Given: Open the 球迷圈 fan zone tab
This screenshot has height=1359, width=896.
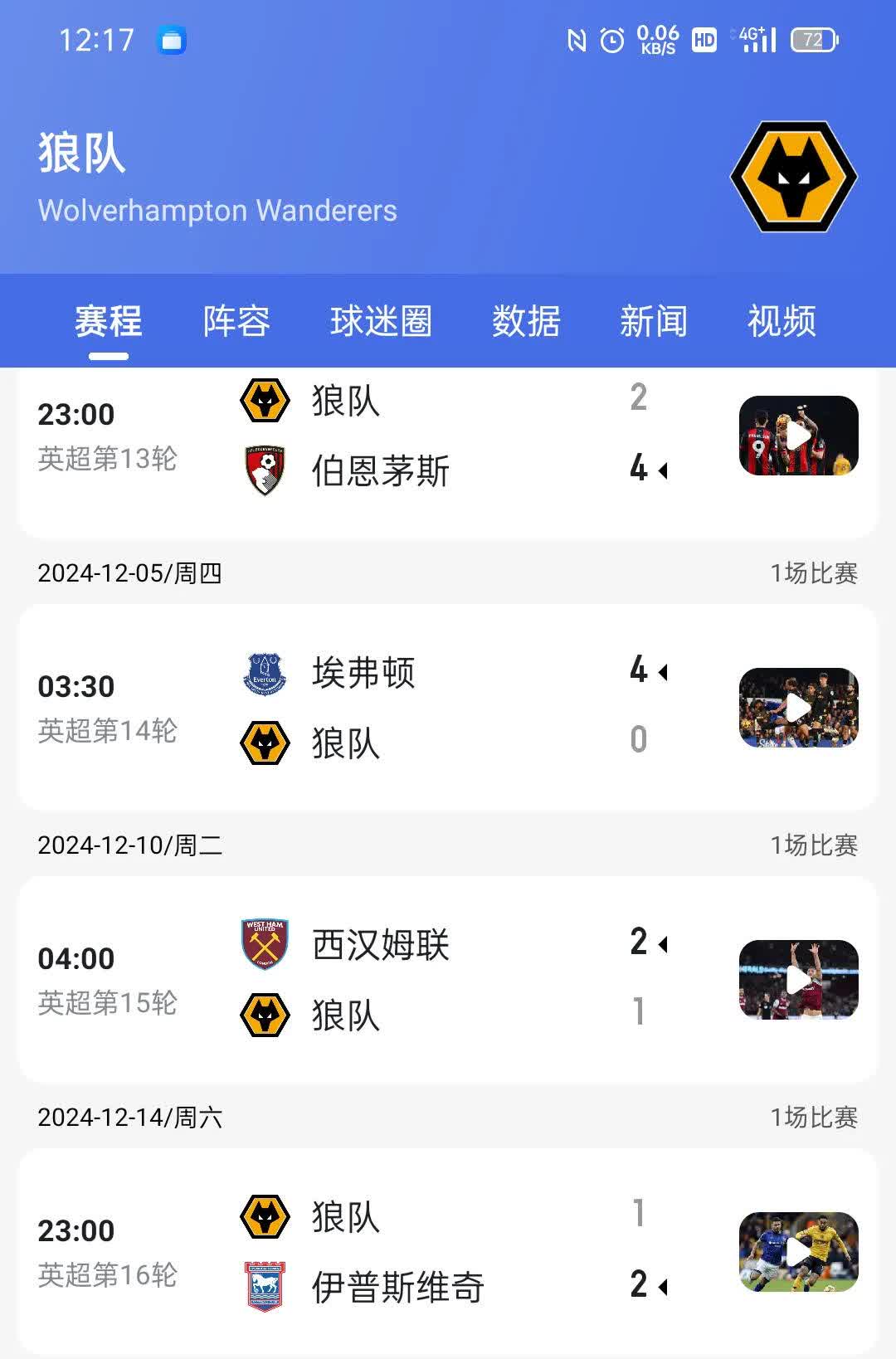Looking at the screenshot, I should (x=381, y=322).
